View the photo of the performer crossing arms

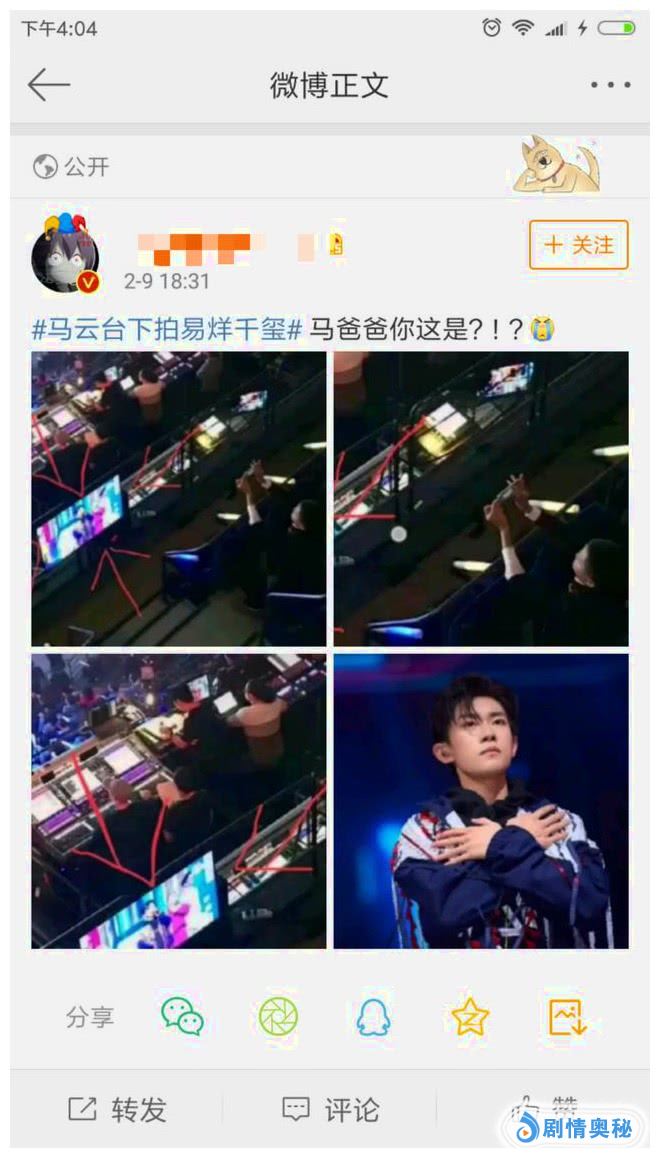(481, 800)
